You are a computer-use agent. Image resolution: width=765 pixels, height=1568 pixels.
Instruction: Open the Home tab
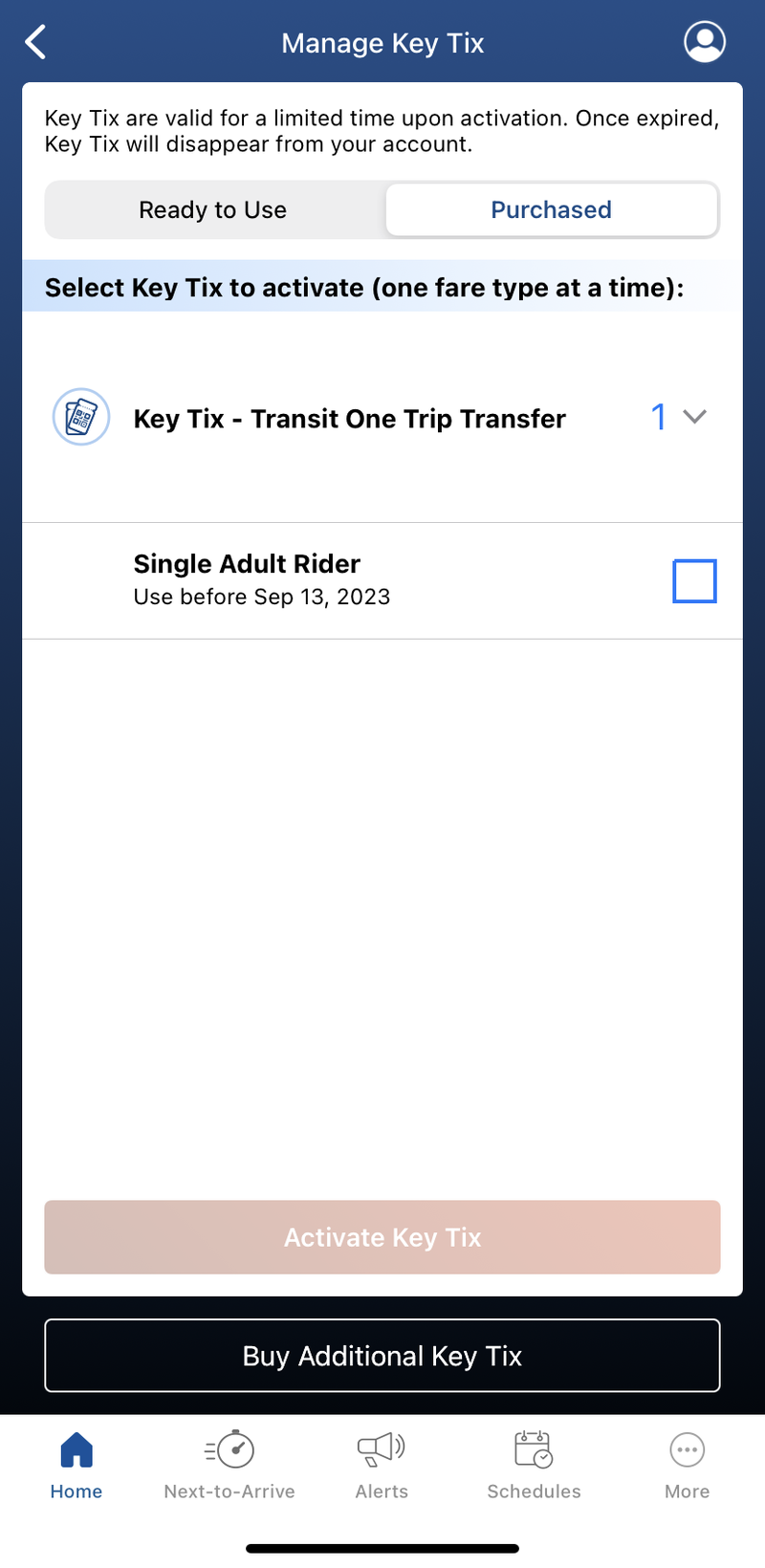click(76, 1465)
